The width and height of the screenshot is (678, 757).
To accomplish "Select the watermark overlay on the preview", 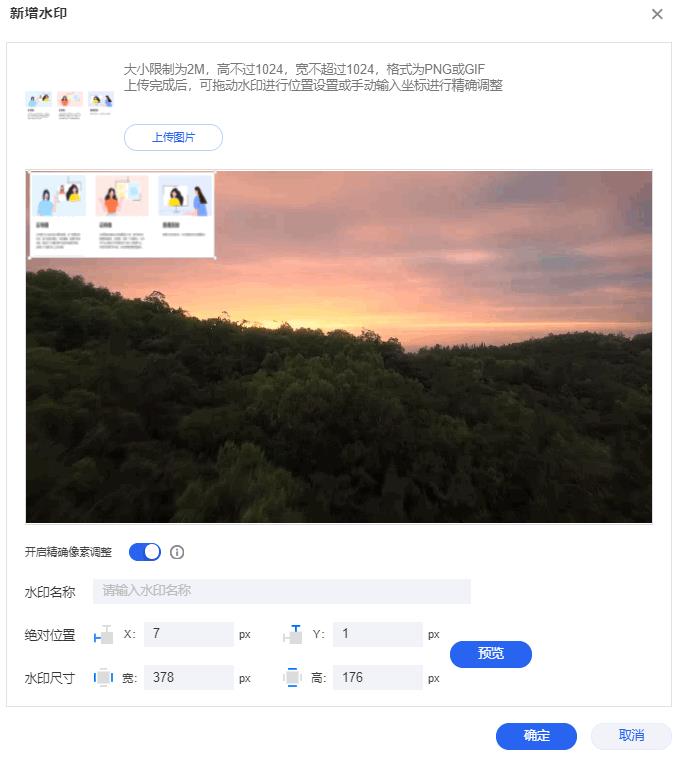I will (x=123, y=215).
